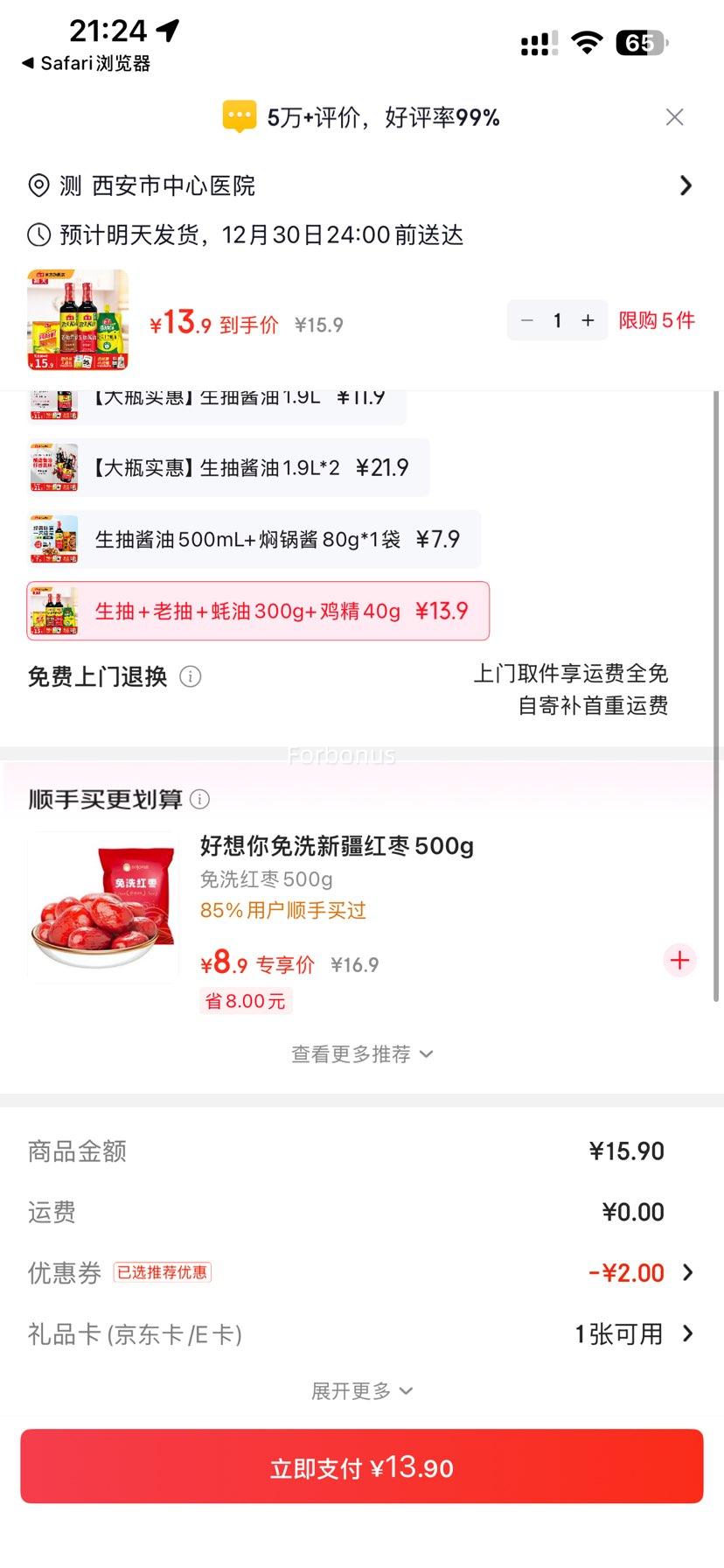724x1568 pixels.
Task: Tap the plus icon to increase quantity
Action: (x=588, y=320)
